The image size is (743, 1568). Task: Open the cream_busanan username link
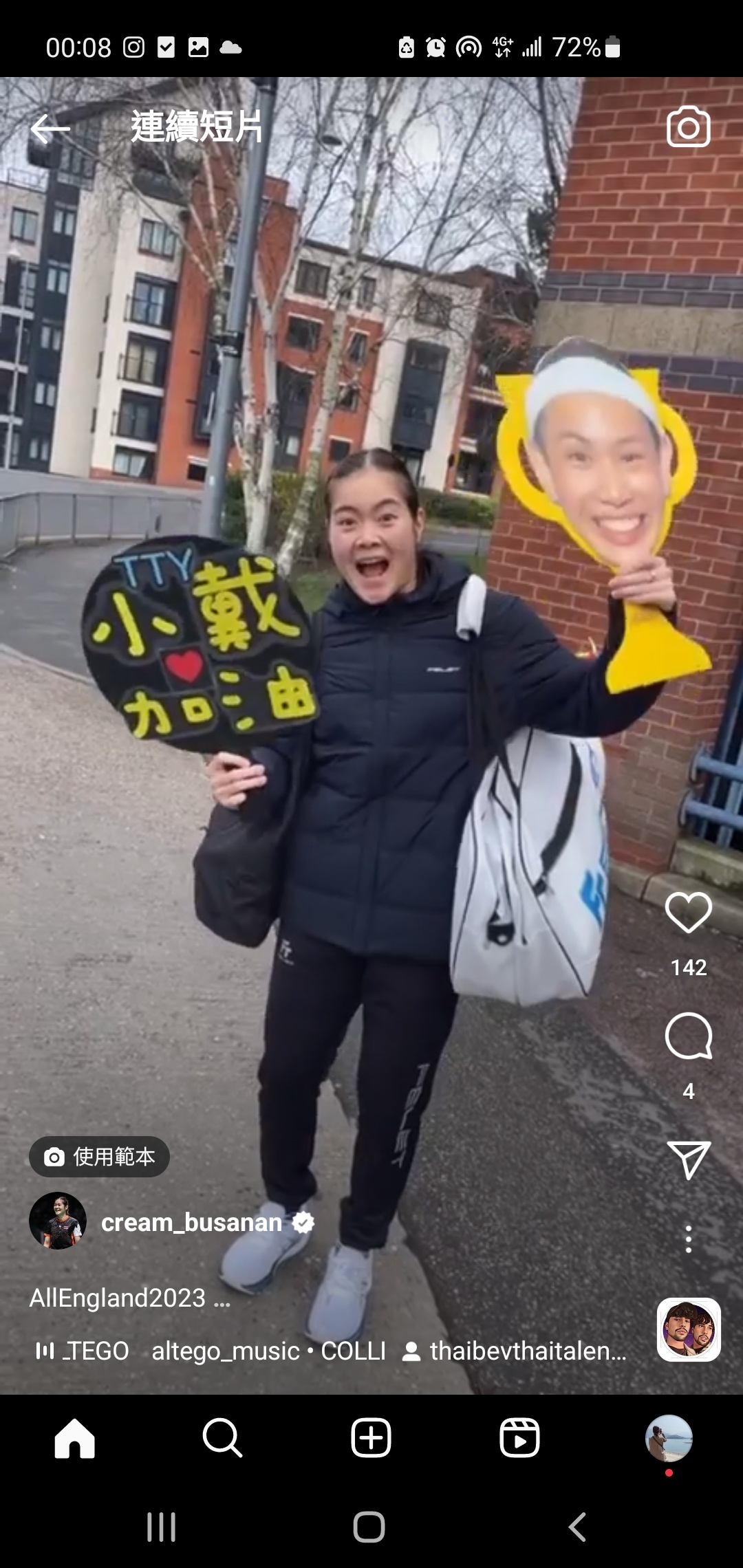(x=191, y=1222)
